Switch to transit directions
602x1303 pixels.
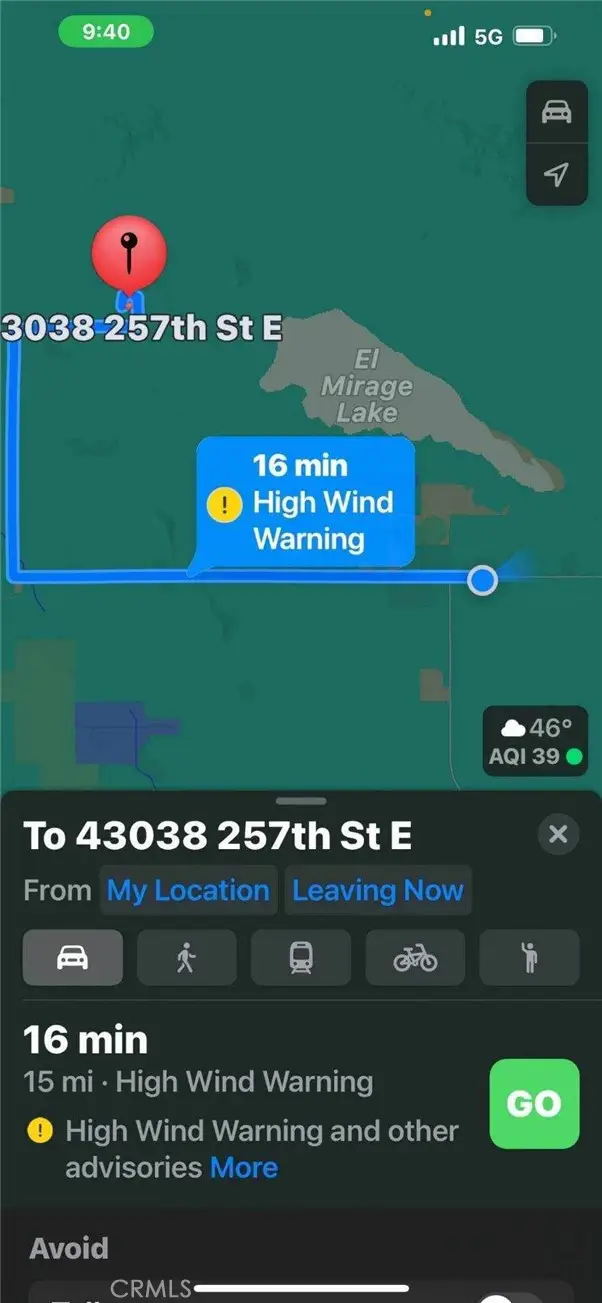(x=301, y=958)
